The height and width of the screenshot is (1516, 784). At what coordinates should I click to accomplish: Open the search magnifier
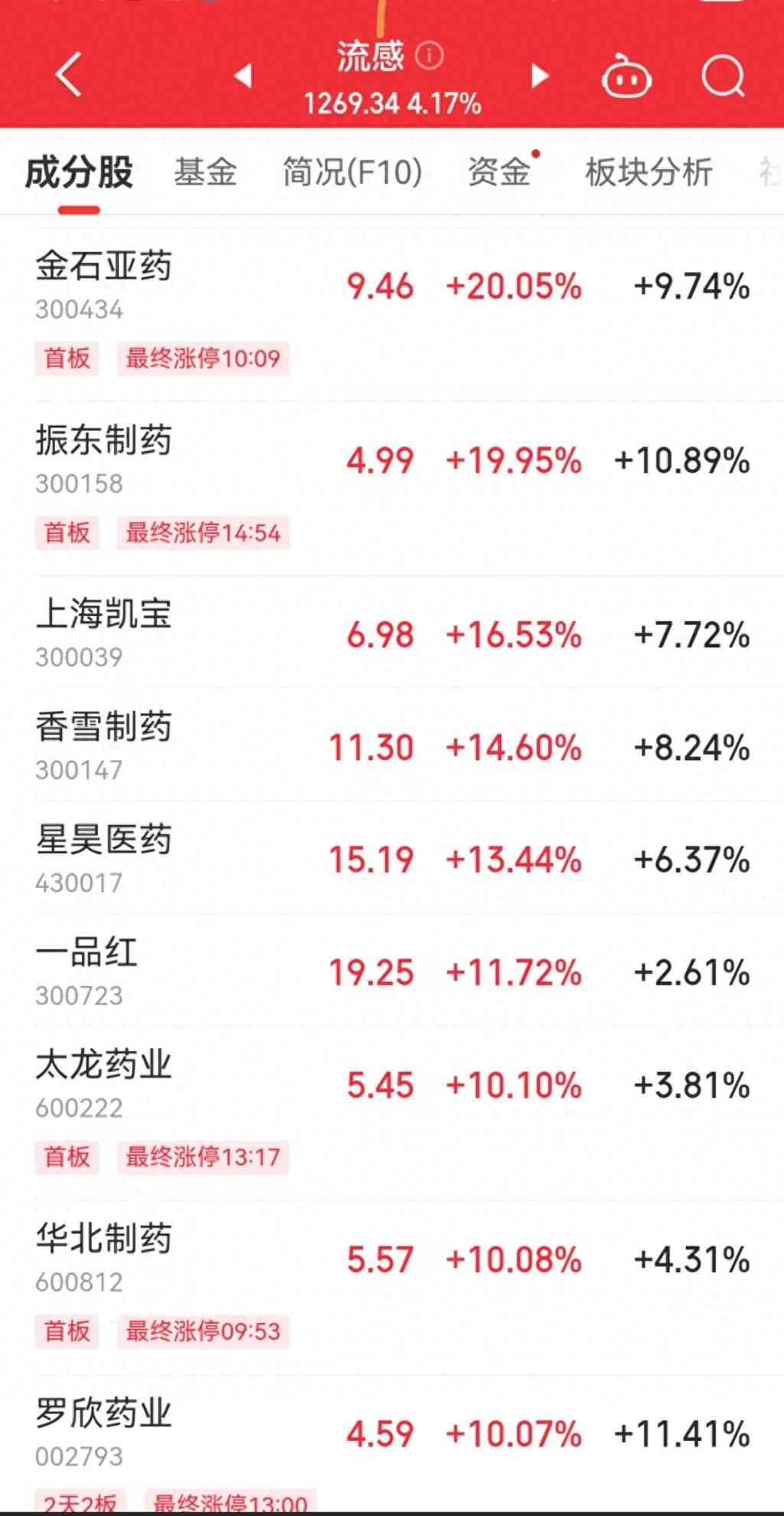click(723, 76)
